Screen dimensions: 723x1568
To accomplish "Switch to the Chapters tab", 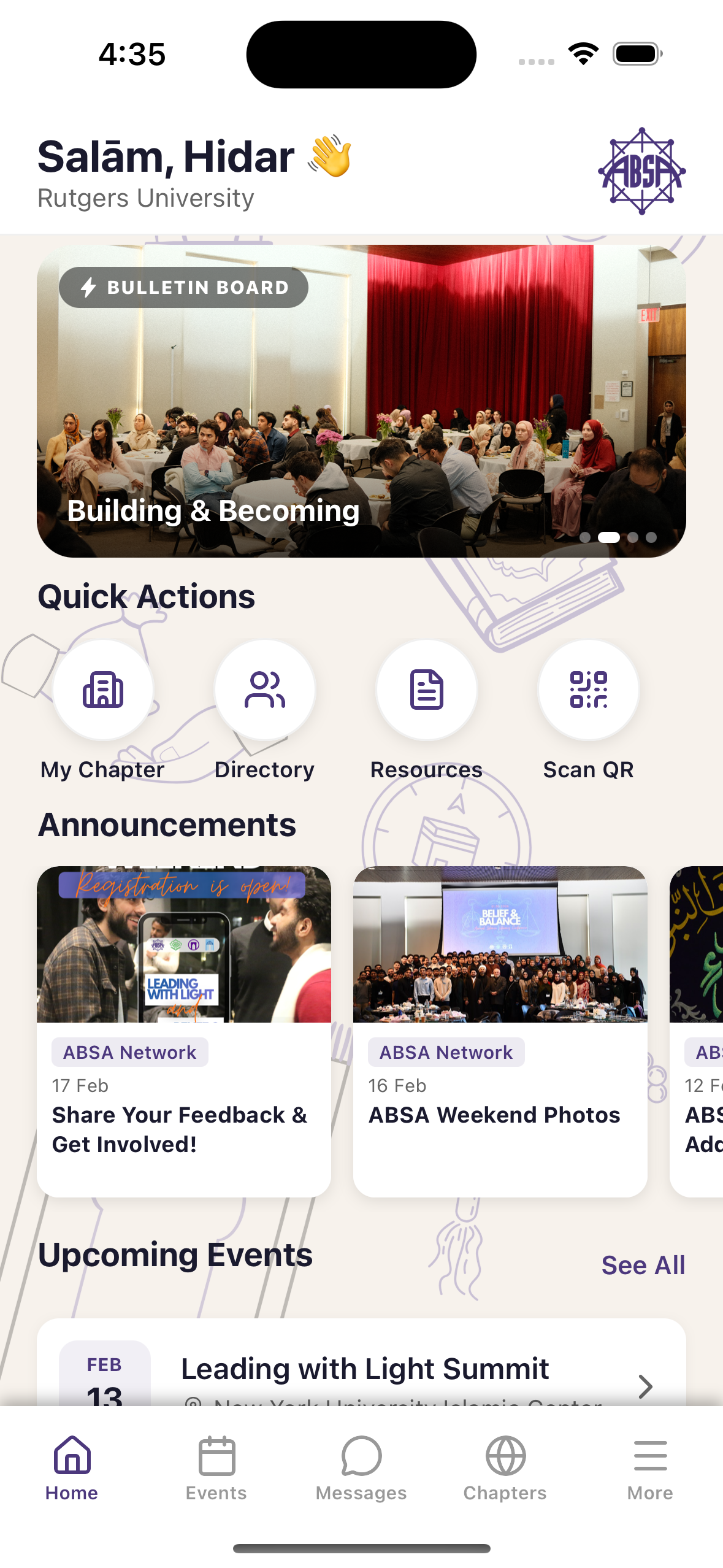I will tap(505, 1467).
